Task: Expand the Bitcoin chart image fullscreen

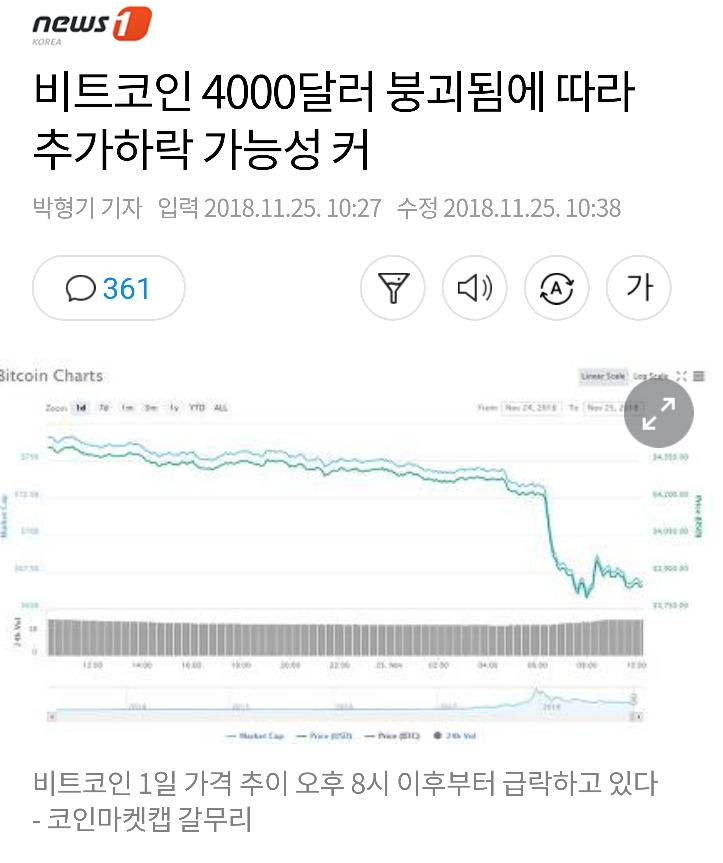Action: (659, 413)
